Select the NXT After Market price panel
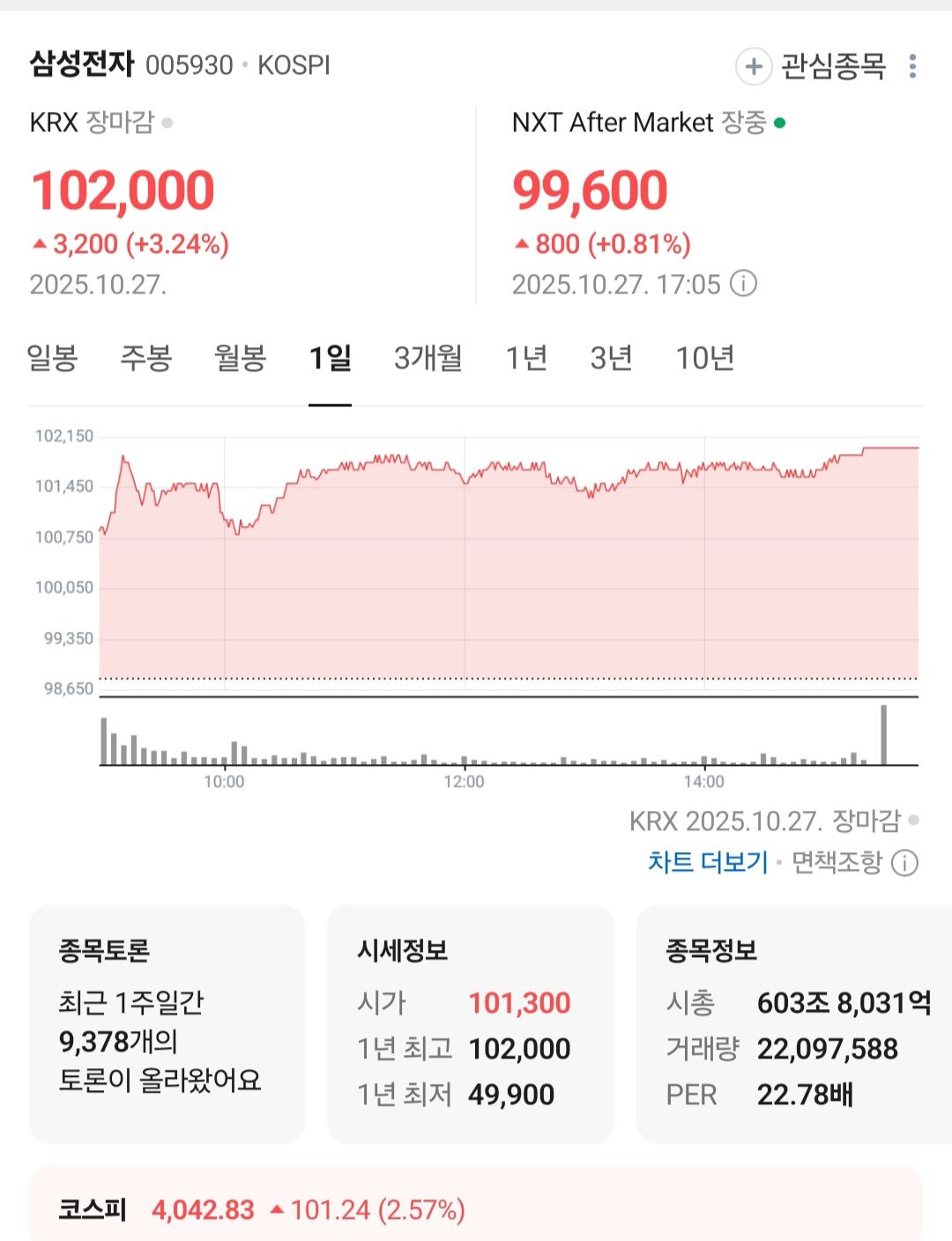952x1241 pixels. (x=705, y=203)
